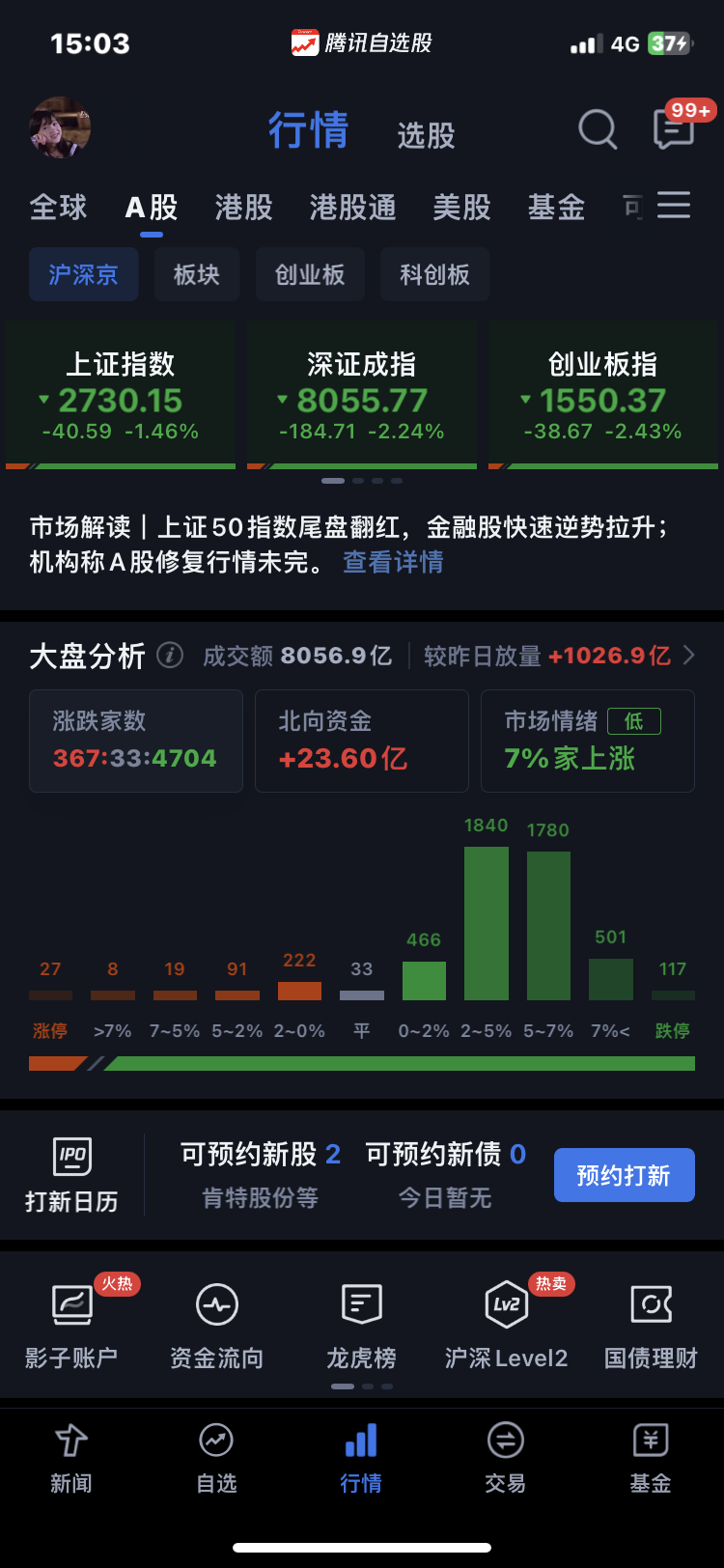This screenshot has height=1568, width=724.
Task: Open 打新日历
Action: coord(71,1175)
